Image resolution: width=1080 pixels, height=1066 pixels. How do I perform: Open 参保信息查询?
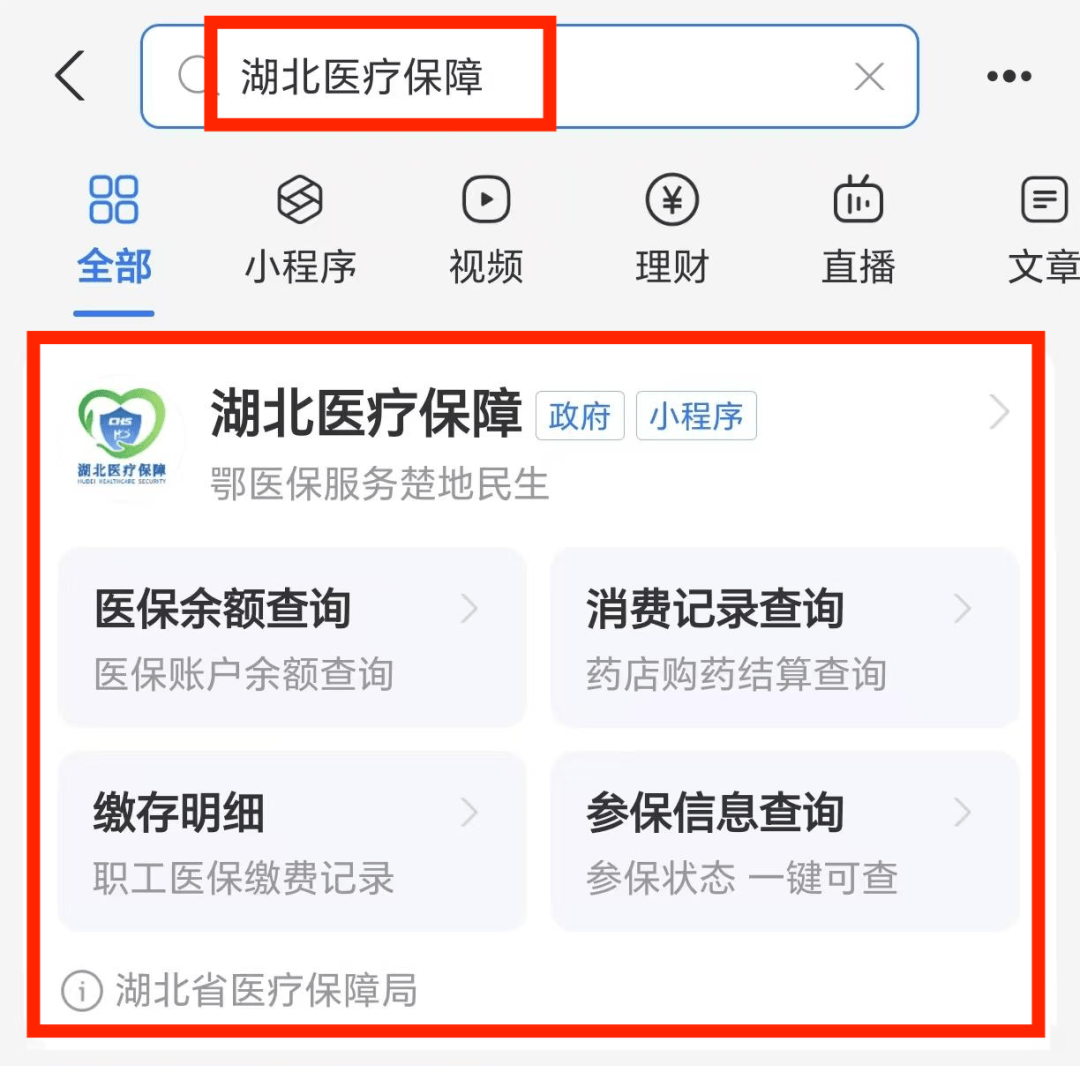point(784,841)
